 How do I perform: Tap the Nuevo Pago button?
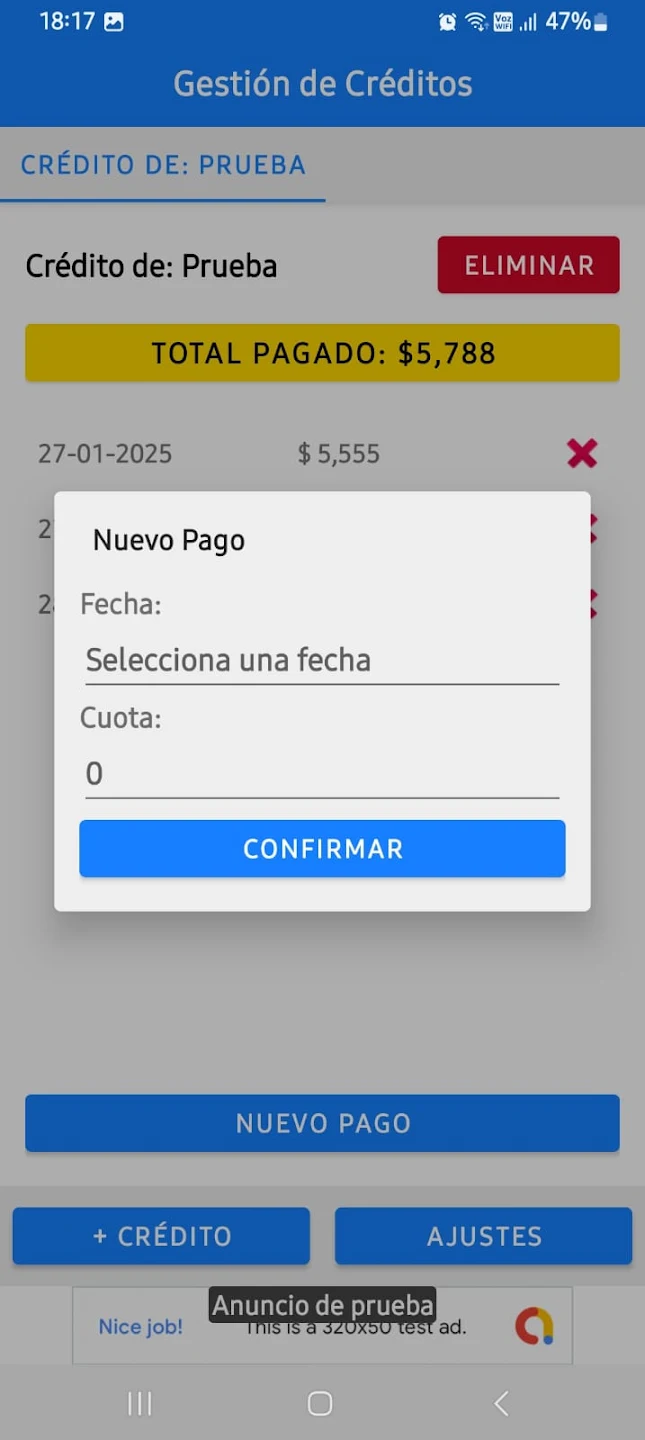click(322, 1123)
